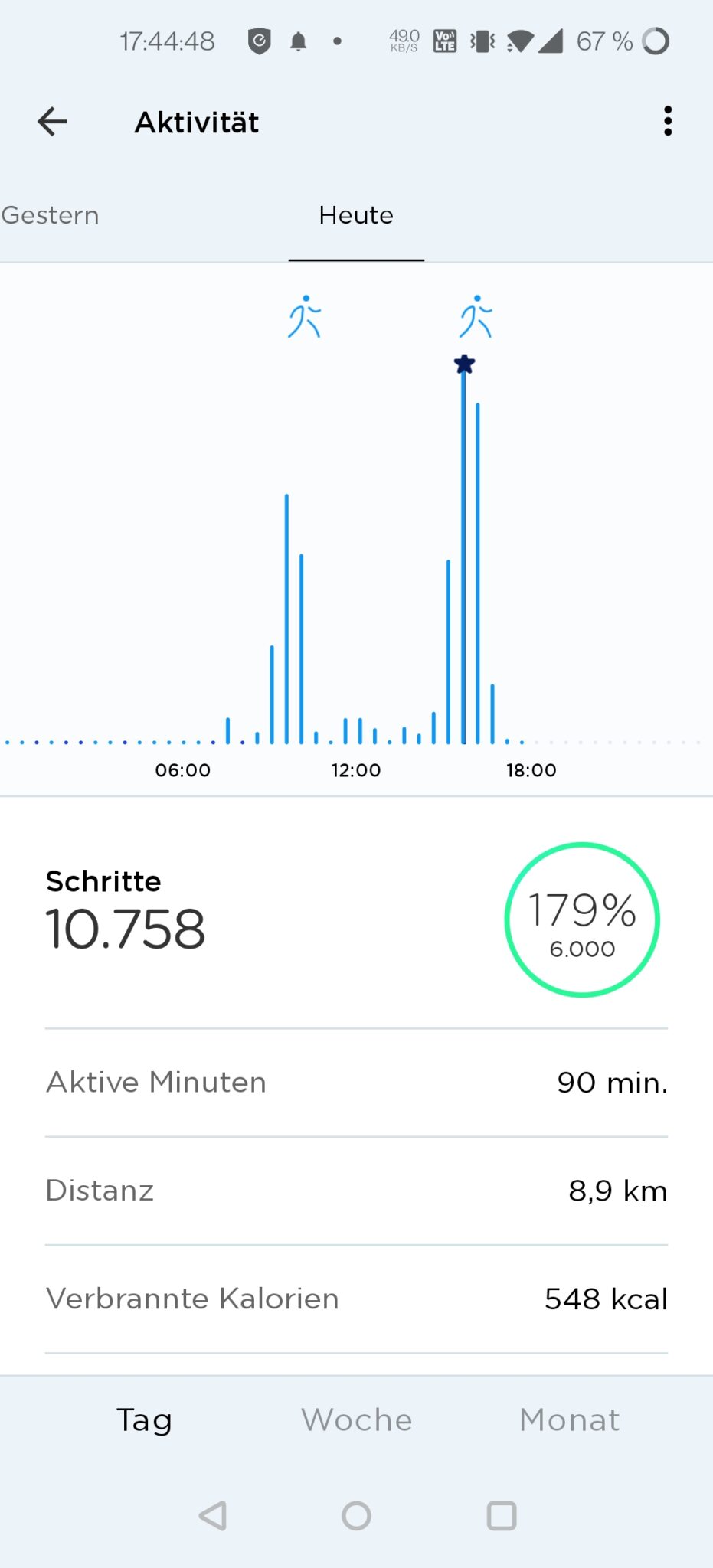
Task: Open the Aktive Minuten row
Action: click(356, 1082)
